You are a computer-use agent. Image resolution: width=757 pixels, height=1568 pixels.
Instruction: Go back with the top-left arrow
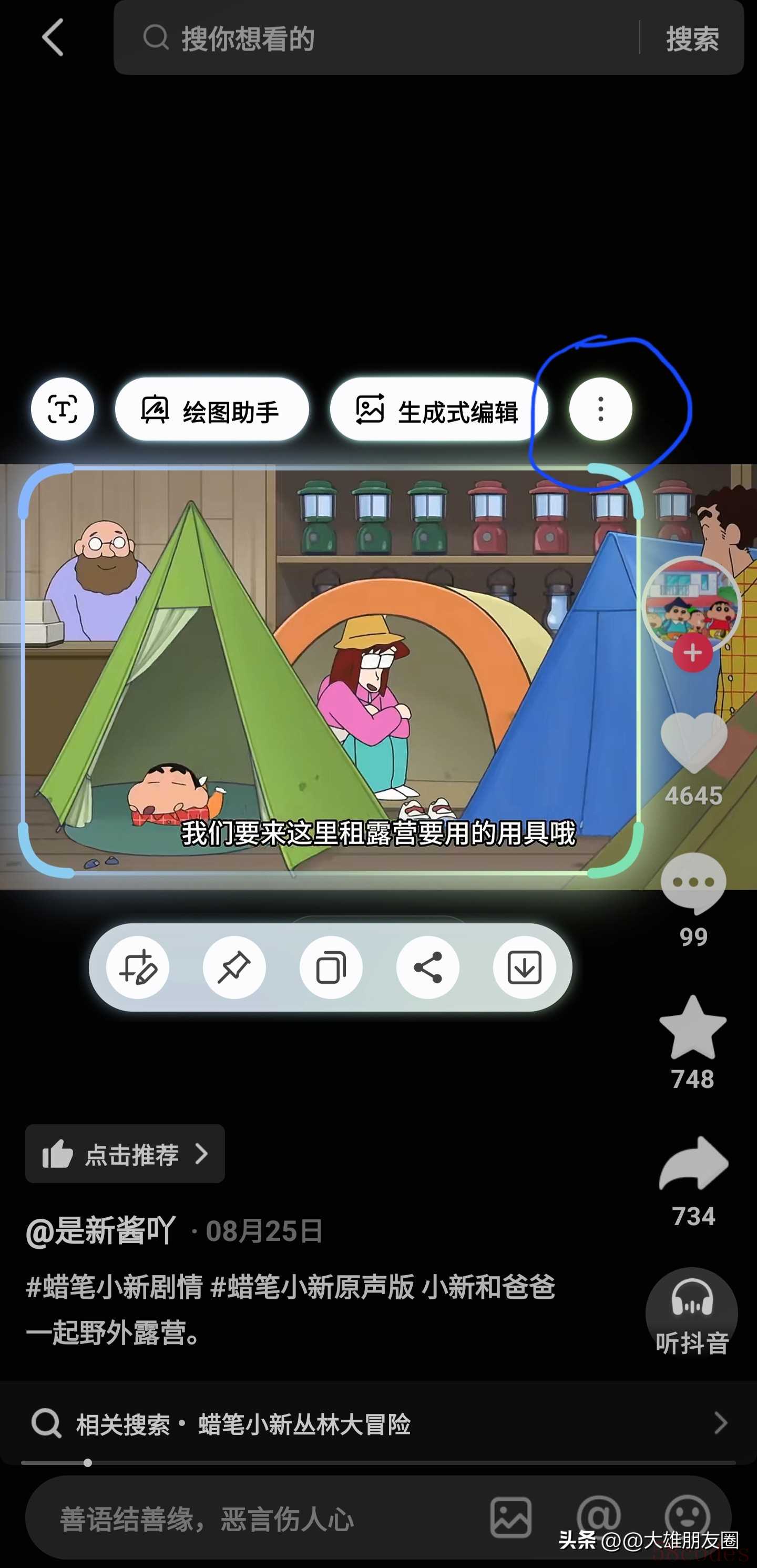(x=53, y=37)
